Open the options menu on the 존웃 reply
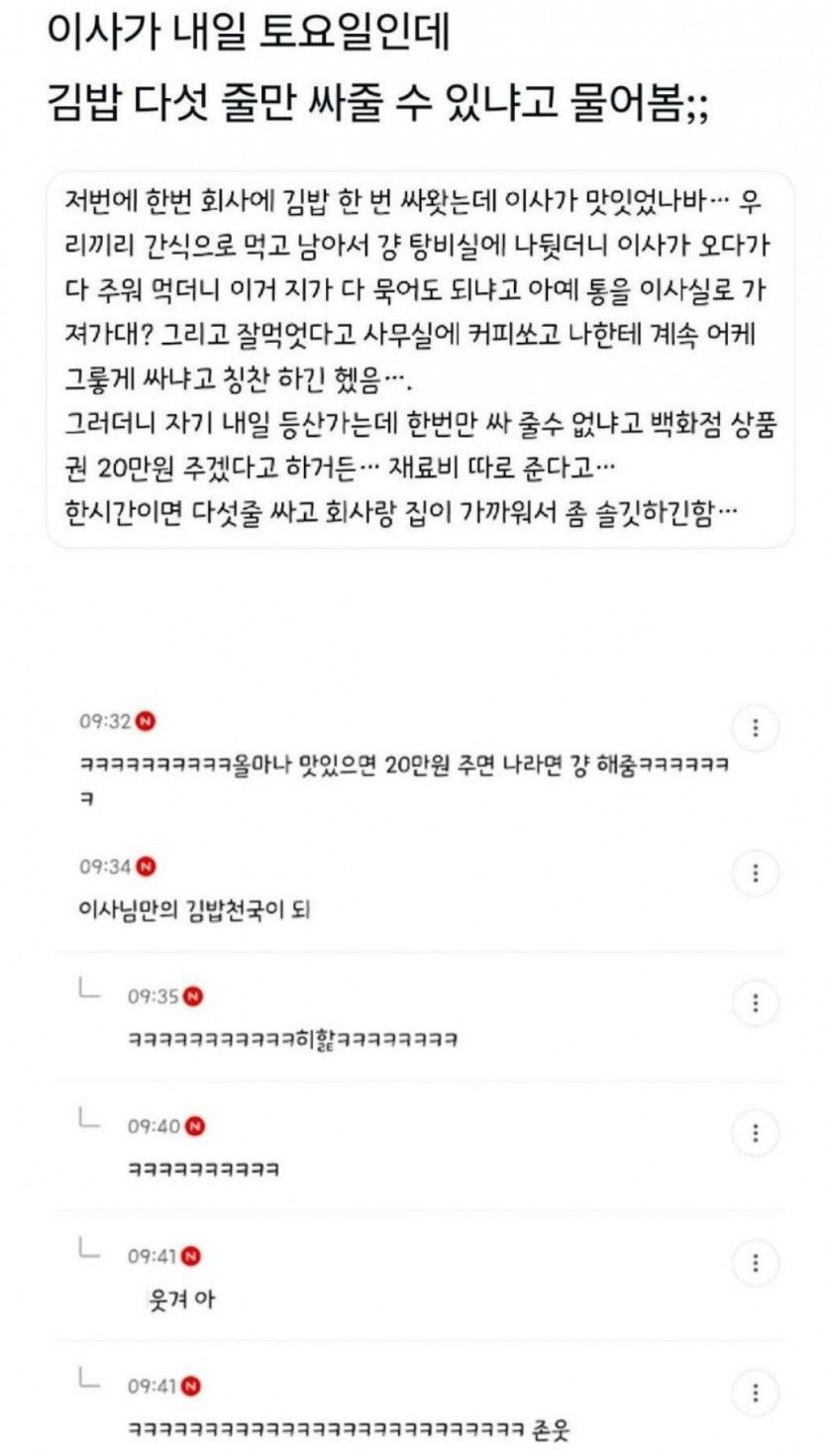This screenshot has width=827, height=1456. coord(756,1392)
